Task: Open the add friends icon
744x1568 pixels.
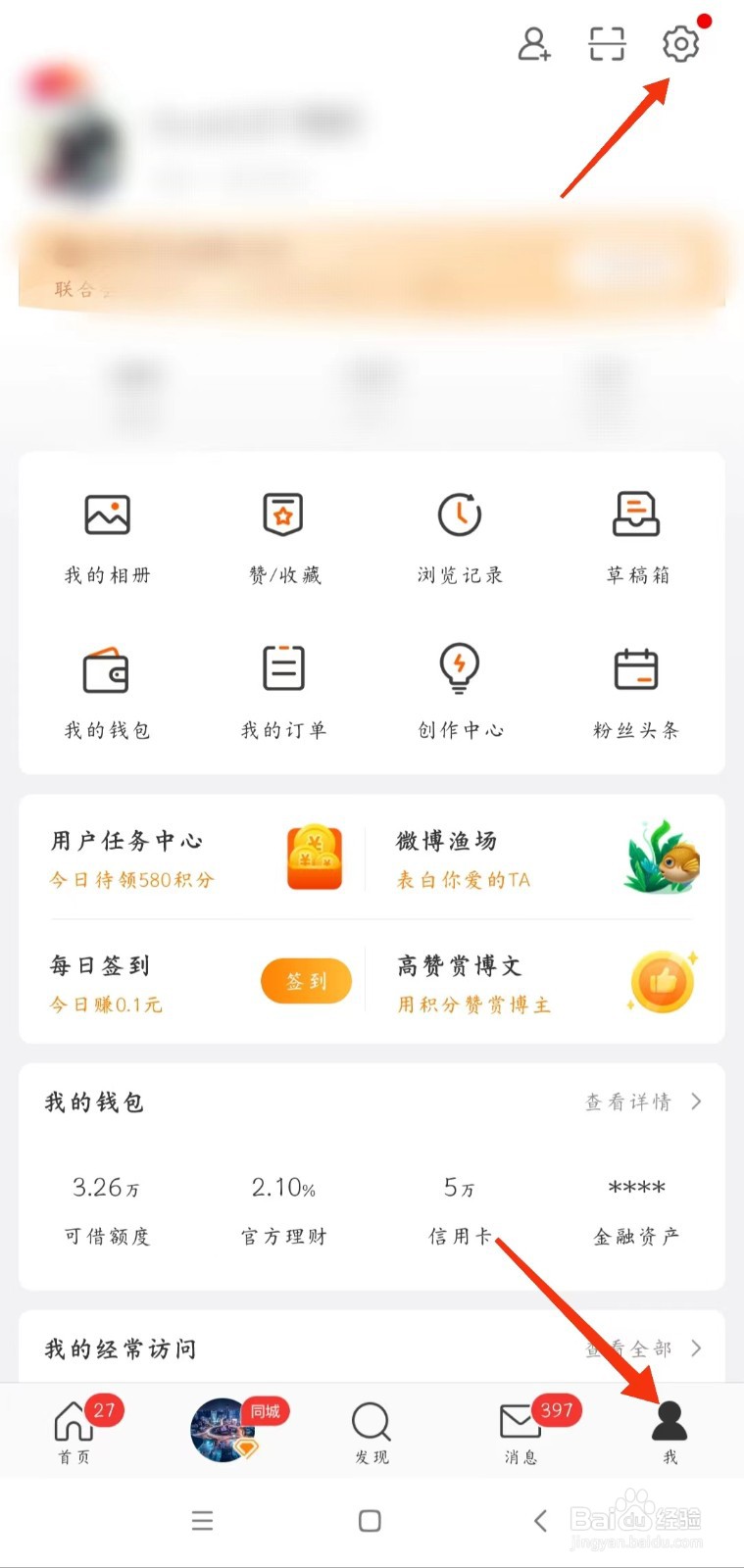Action: pos(534,45)
